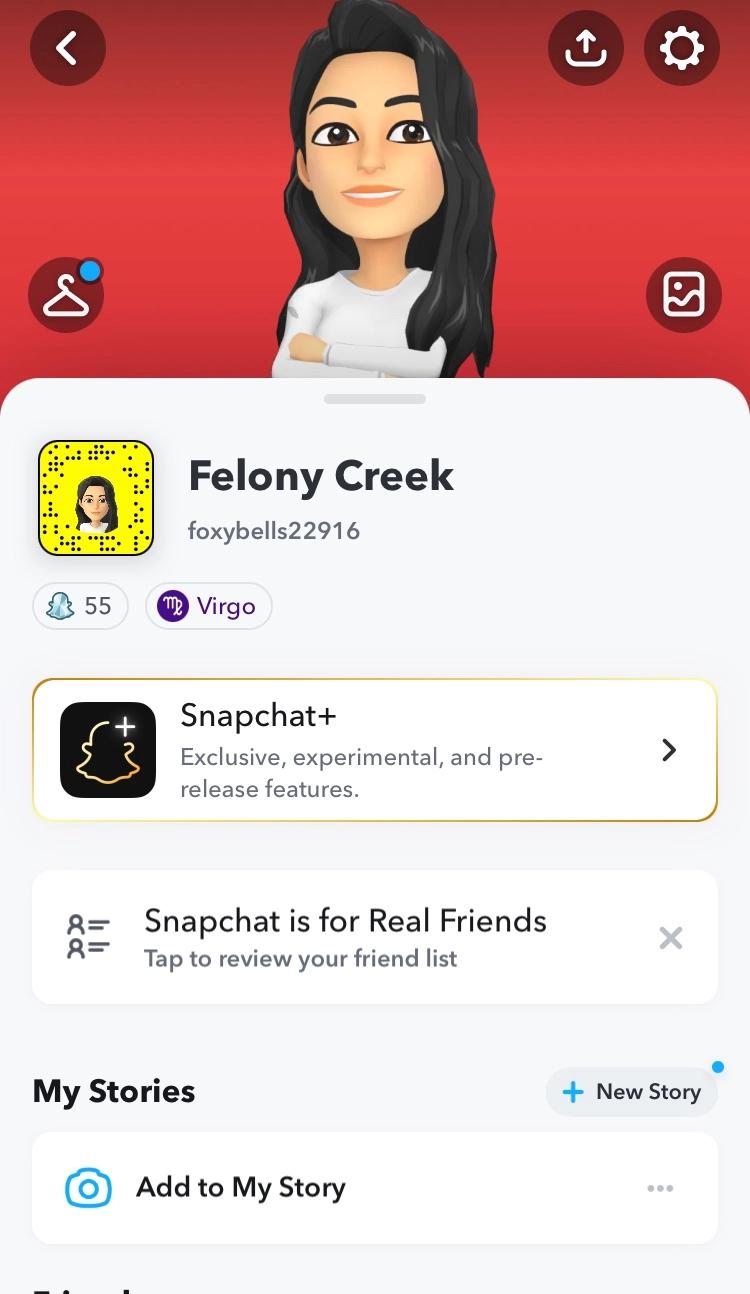Go back using the top arrow
750x1294 pixels.
point(67,47)
